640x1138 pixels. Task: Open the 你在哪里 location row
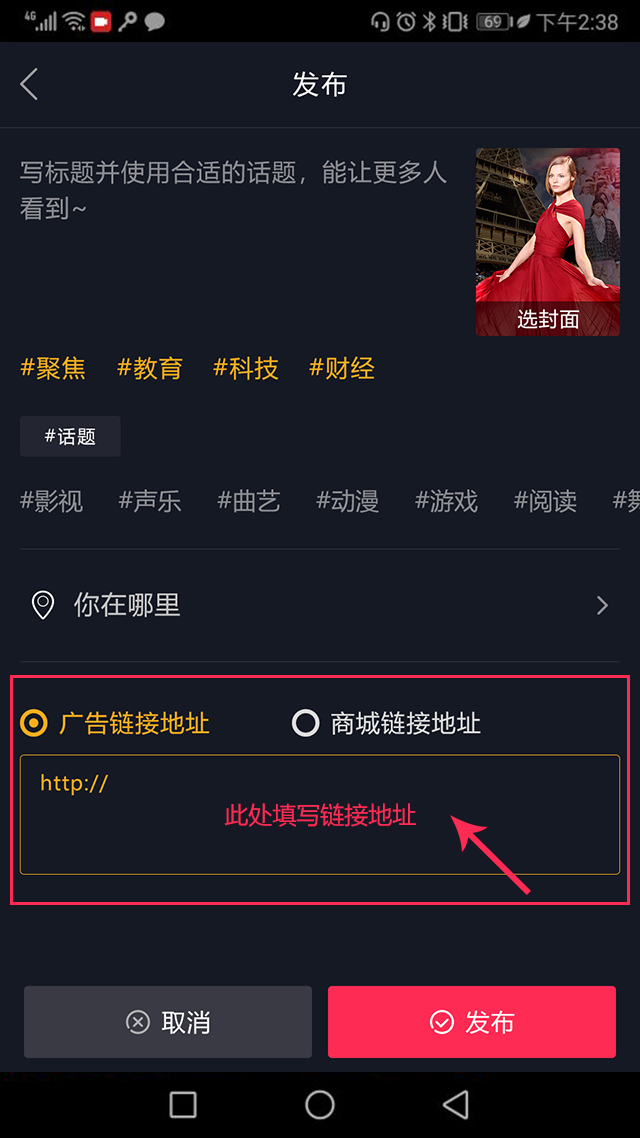(320, 605)
